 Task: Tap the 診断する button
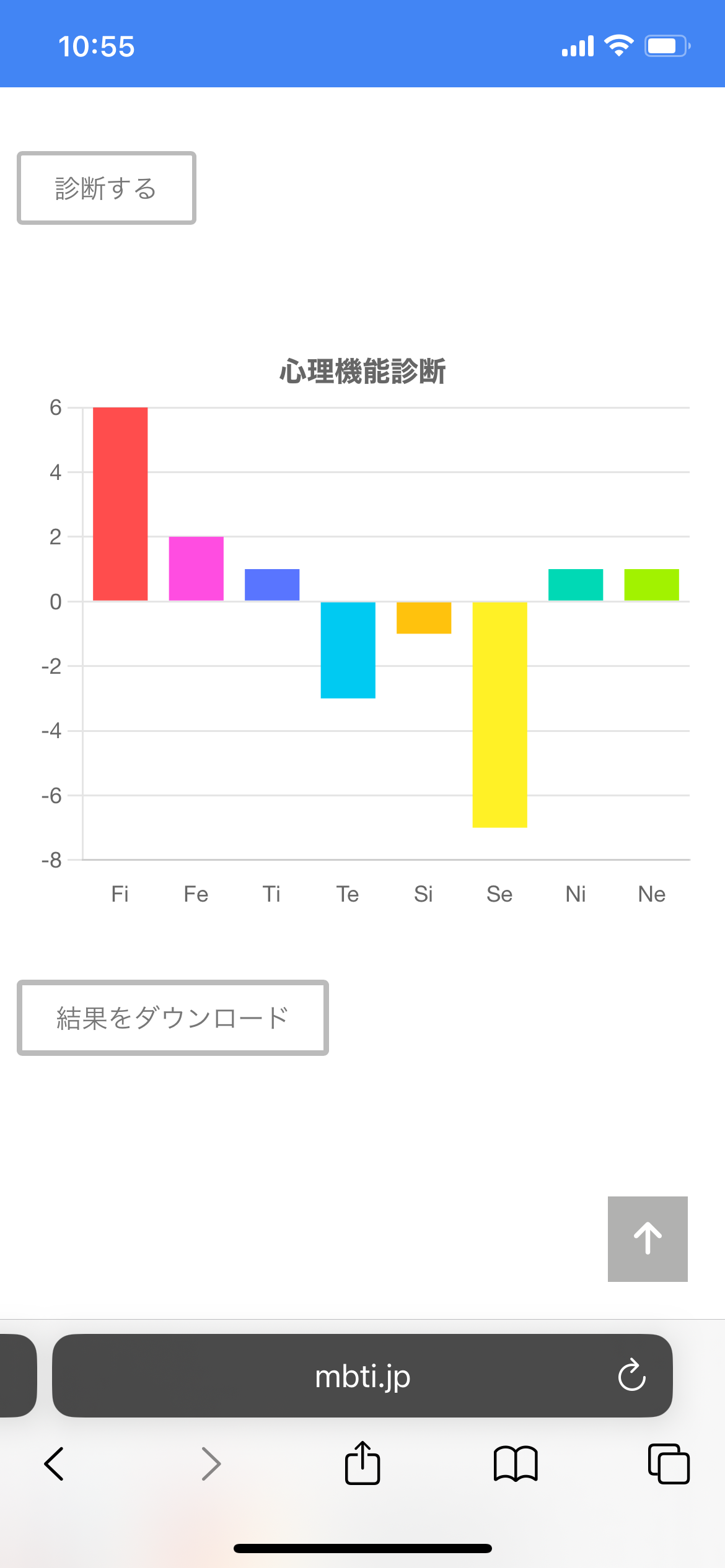pos(107,188)
